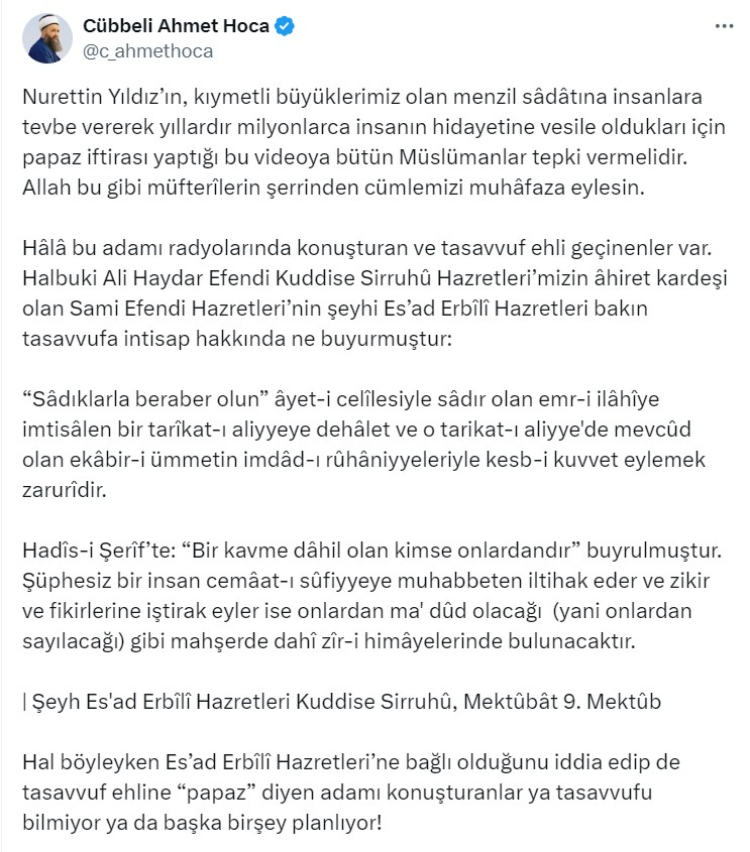Click the closing paragraph ending with planlıyor
The height and width of the screenshot is (852, 750).
tap(350, 789)
